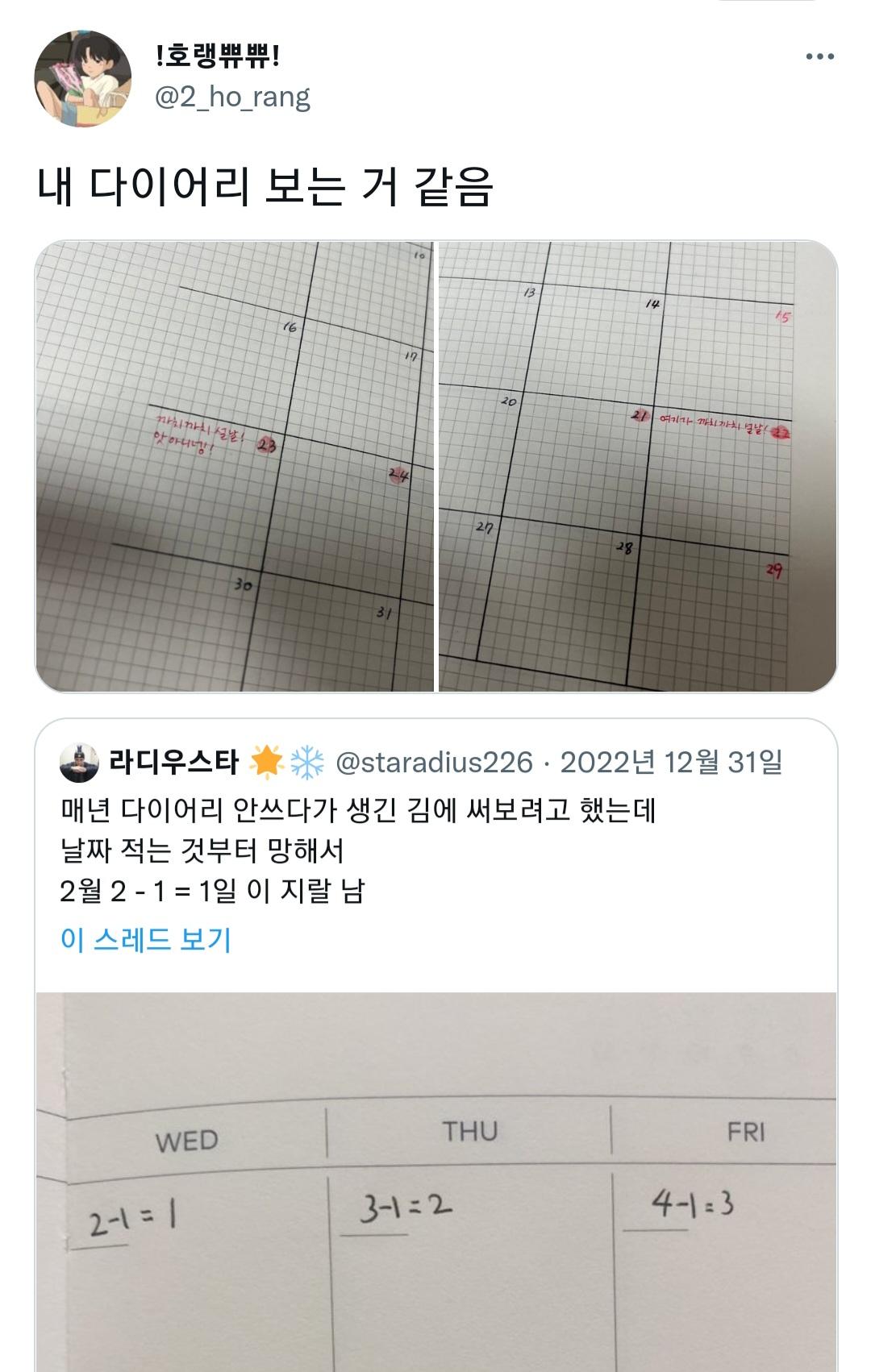View the @2_ho_rang profile handle
Image resolution: width=871 pixels, height=1372 pixels.
coord(232,97)
